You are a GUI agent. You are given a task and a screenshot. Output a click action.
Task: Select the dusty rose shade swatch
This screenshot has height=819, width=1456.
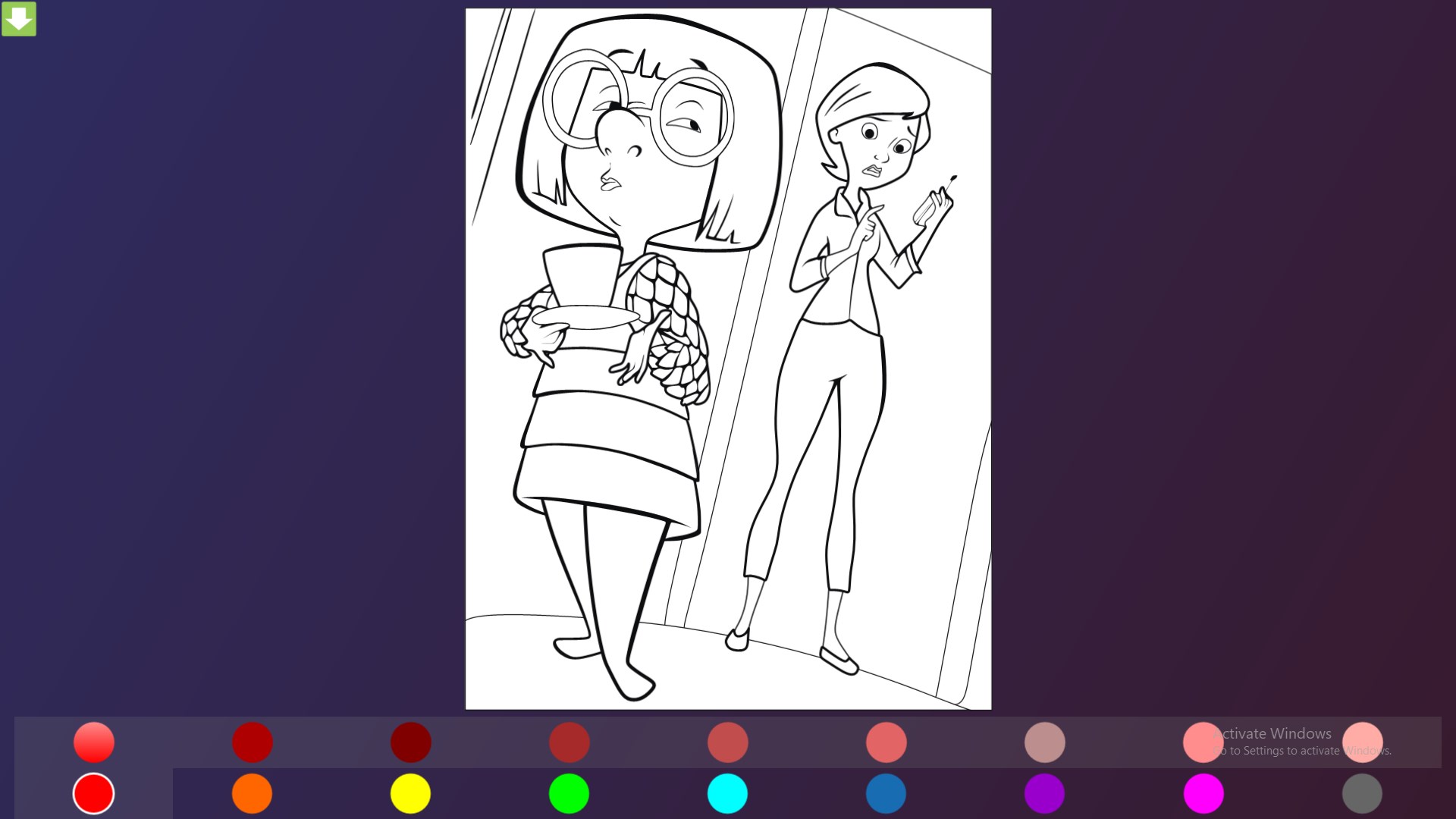click(x=1045, y=742)
